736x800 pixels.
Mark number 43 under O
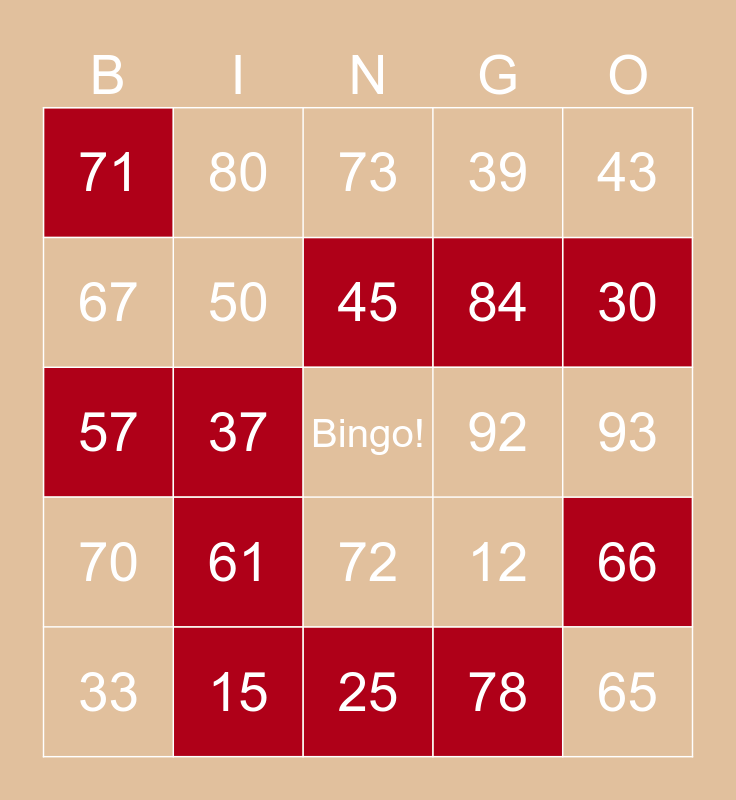pyautogui.click(x=627, y=172)
